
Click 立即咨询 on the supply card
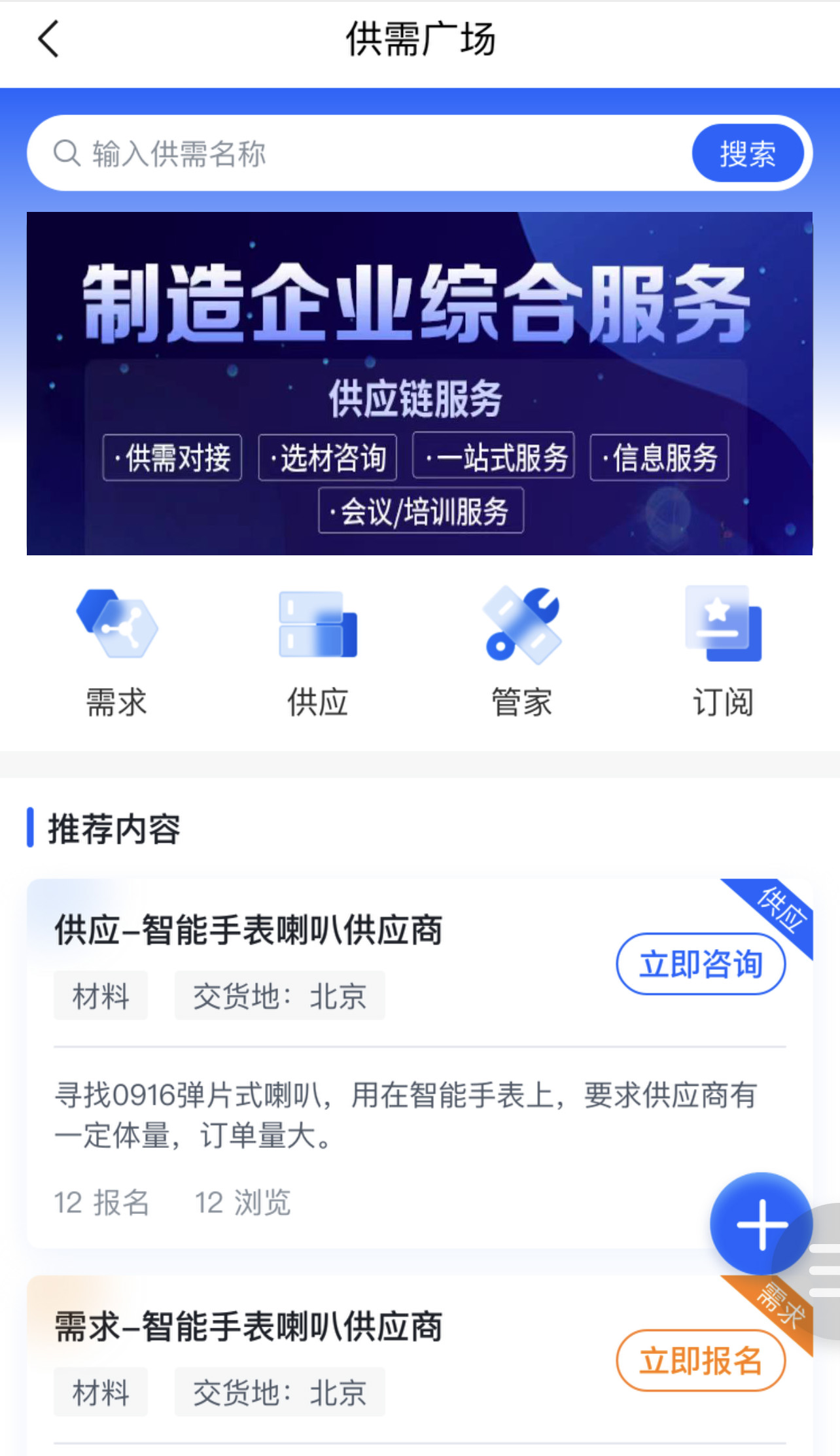pyautogui.click(x=701, y=963)
